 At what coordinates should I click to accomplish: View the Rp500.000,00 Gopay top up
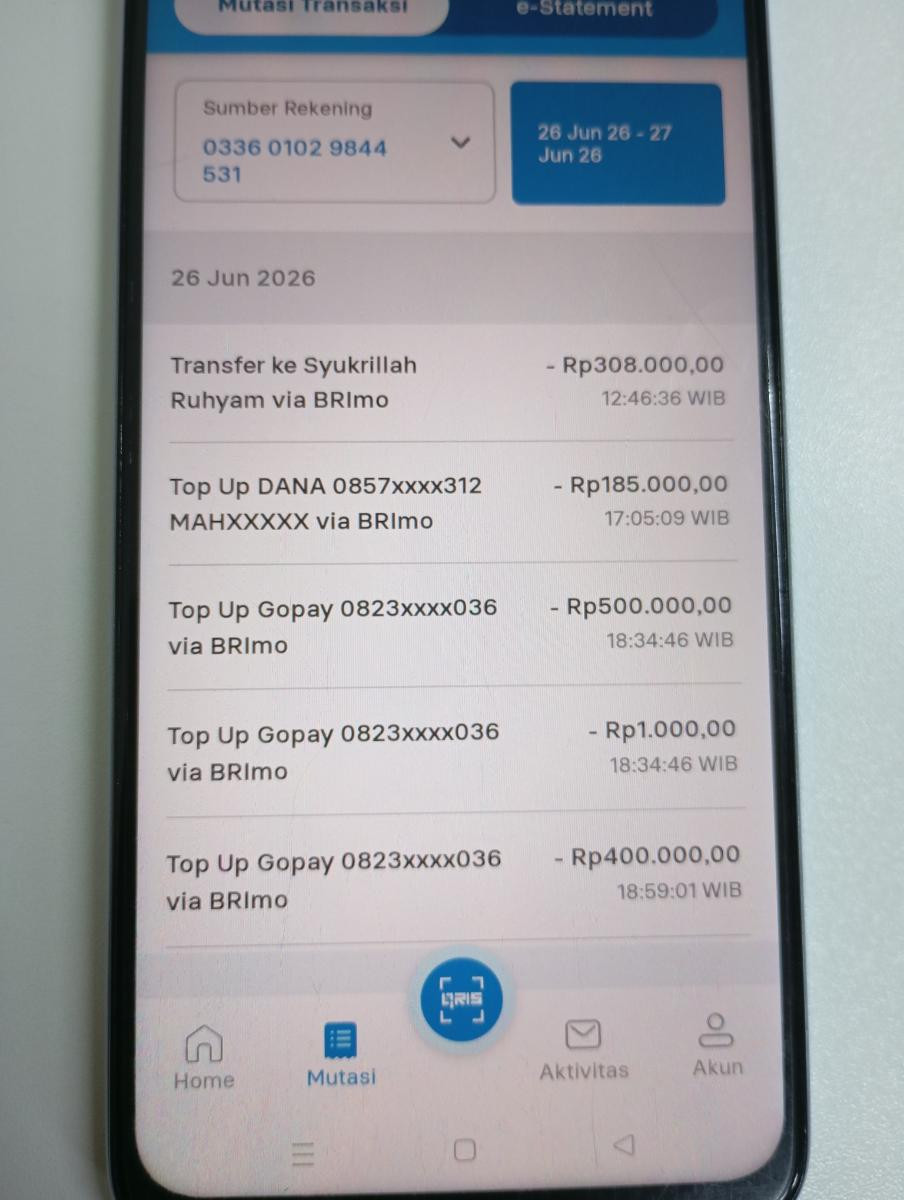pyautogui.click(x=451, y=625)
